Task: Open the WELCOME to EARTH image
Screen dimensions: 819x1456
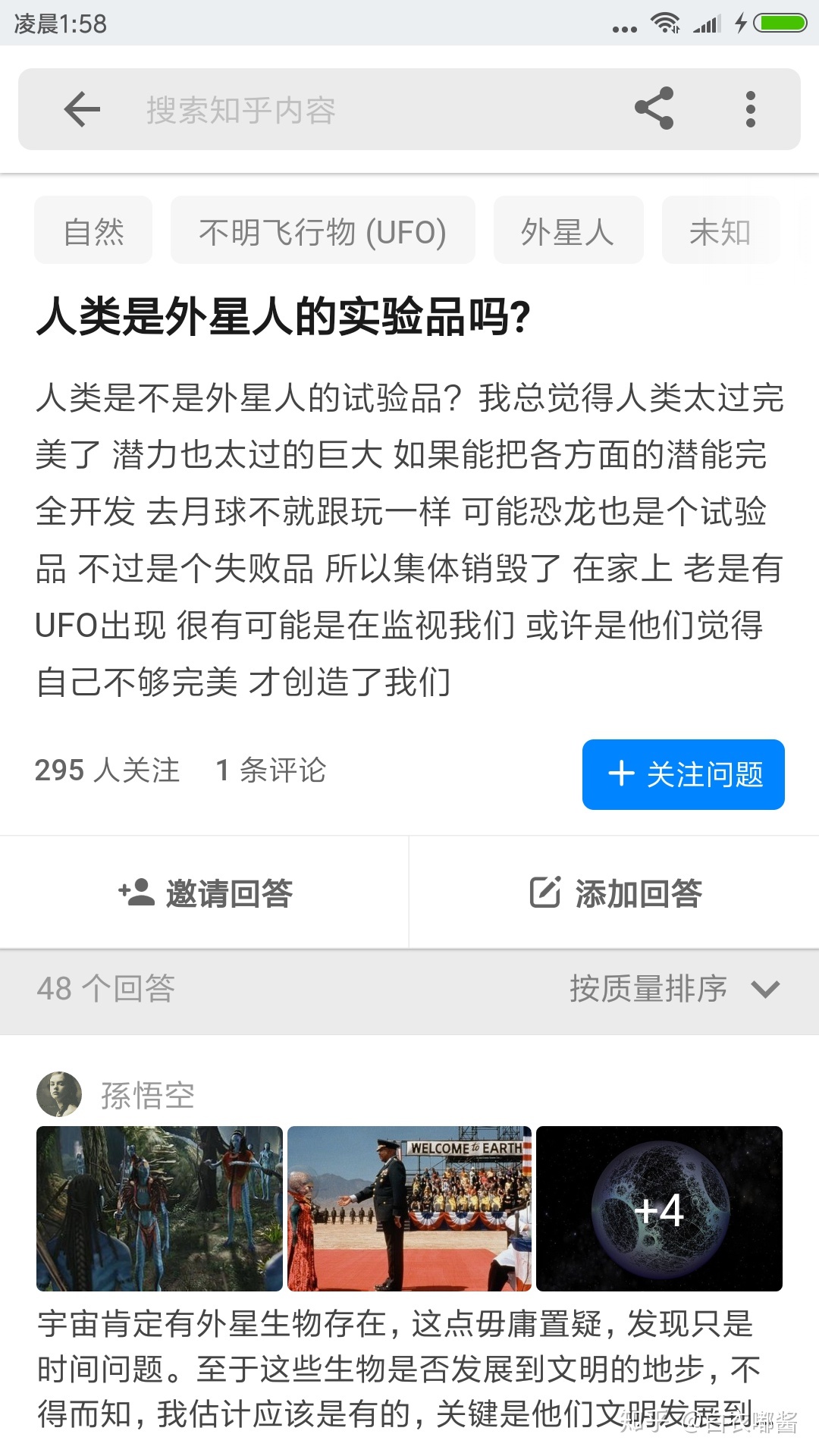Action: click(409, 1209)
